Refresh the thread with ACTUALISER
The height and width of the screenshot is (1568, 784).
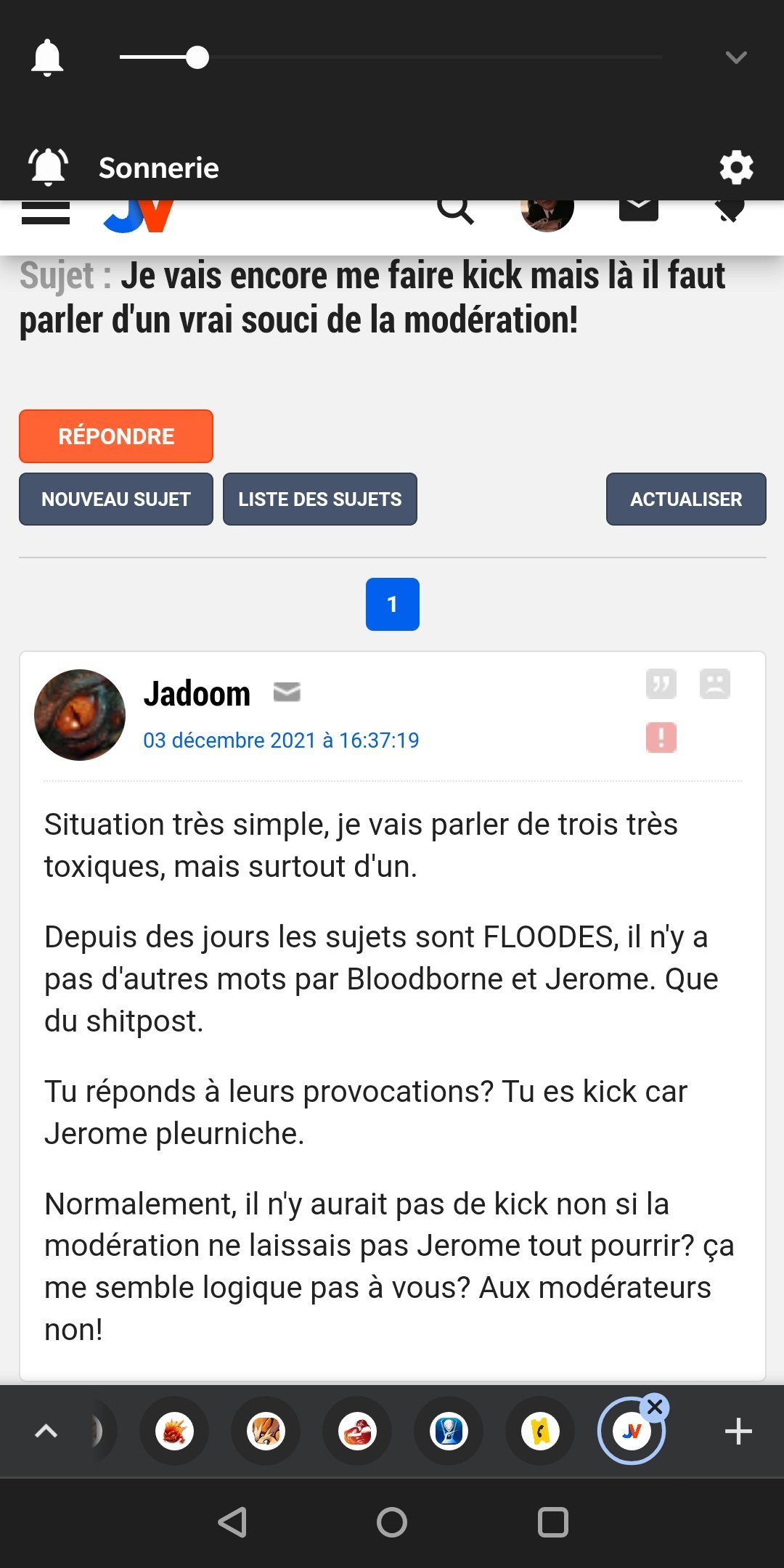[686, 499]
